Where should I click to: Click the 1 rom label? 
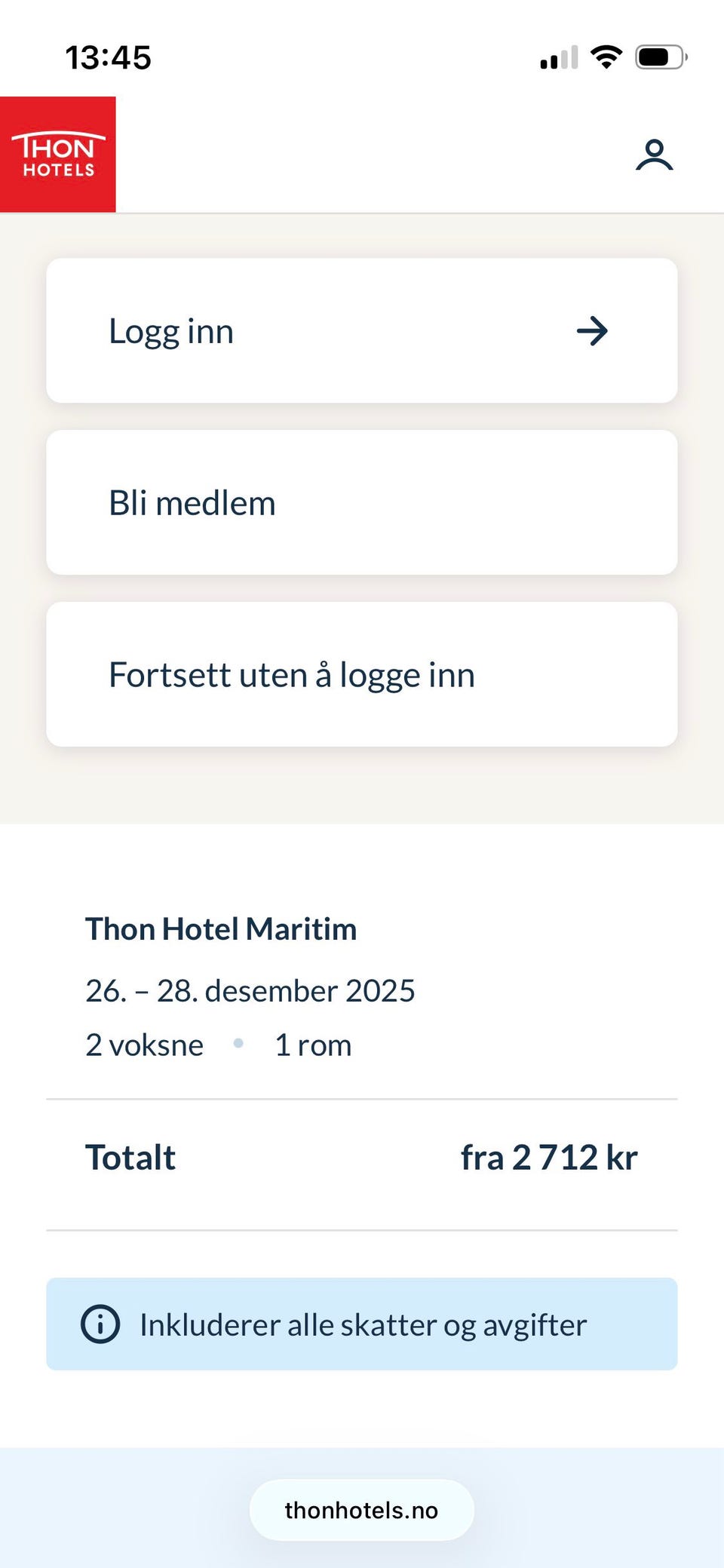point(314,1044)
